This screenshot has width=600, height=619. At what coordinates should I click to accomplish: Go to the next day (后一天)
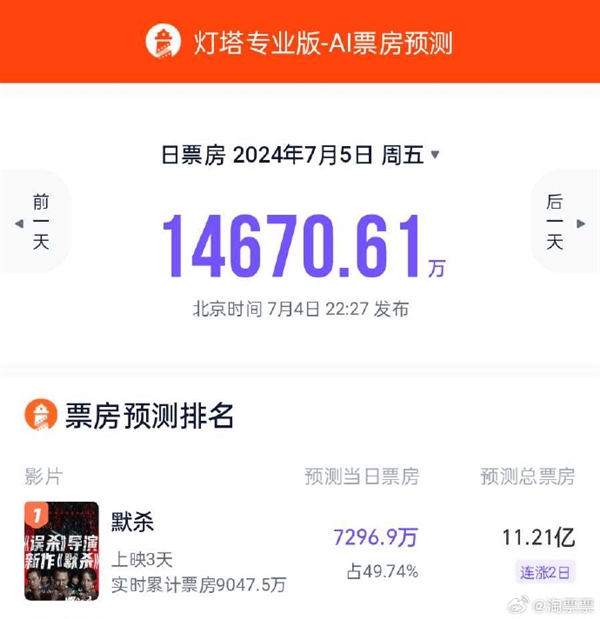[560, 221]
